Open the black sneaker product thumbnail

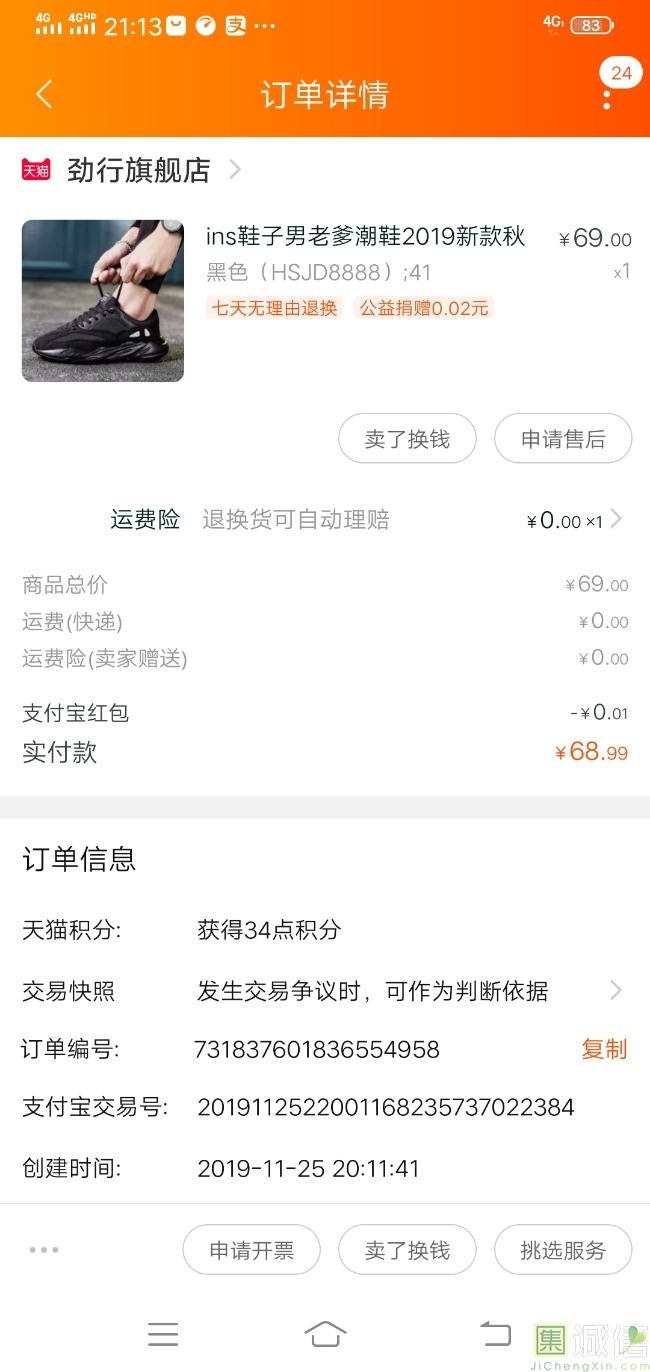click(103, 301)
